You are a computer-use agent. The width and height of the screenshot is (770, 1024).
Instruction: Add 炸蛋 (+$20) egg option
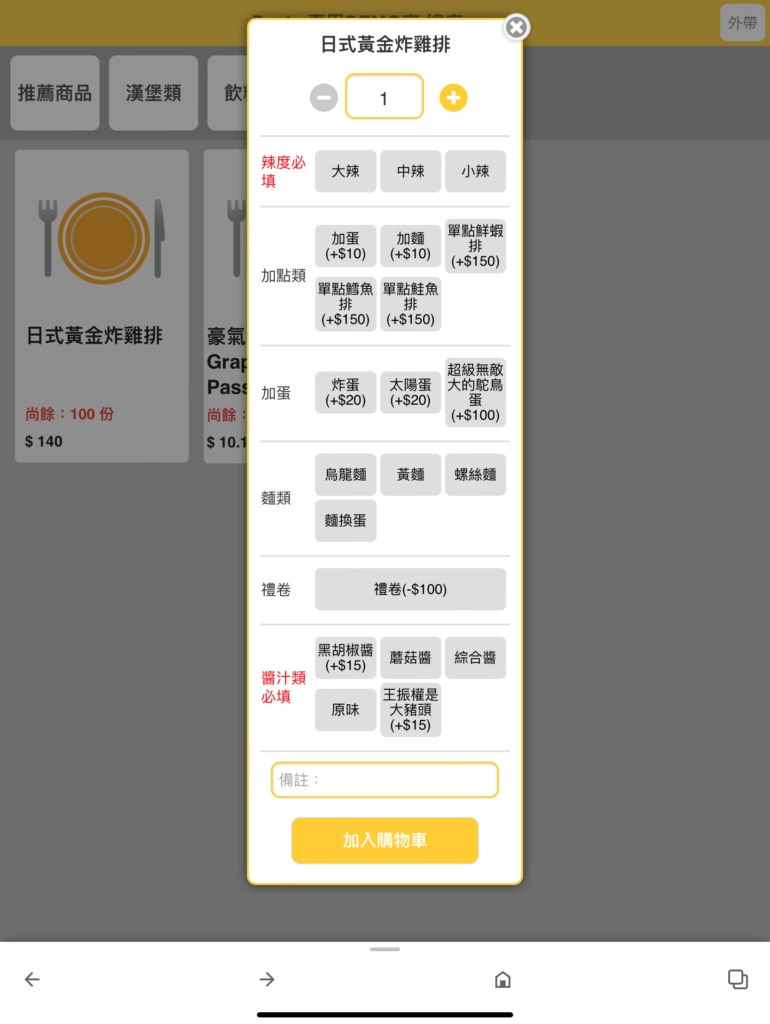coord(345,392)
